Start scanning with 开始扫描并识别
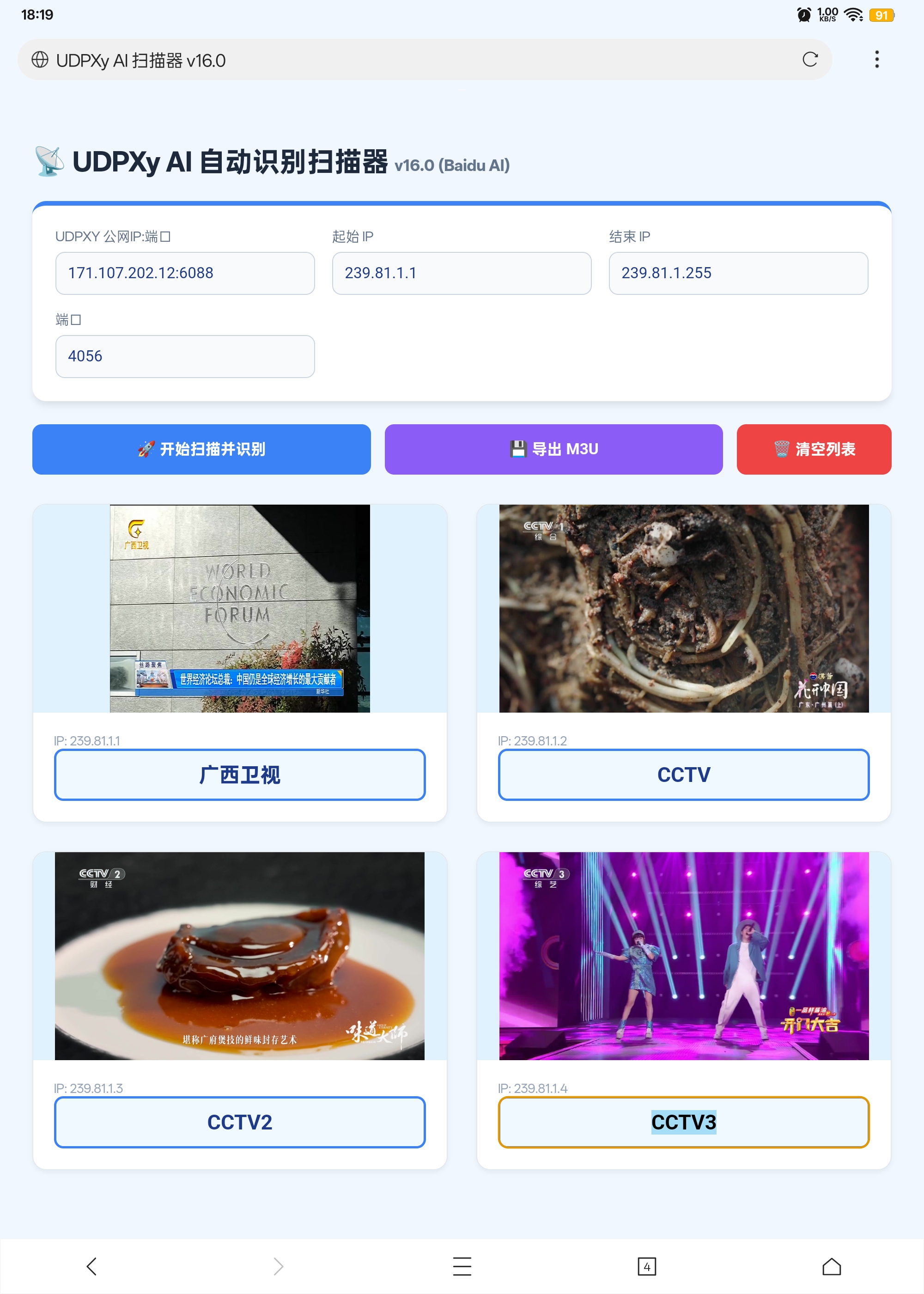Viewport: 924px width, 1294px height. coord(201,449)
